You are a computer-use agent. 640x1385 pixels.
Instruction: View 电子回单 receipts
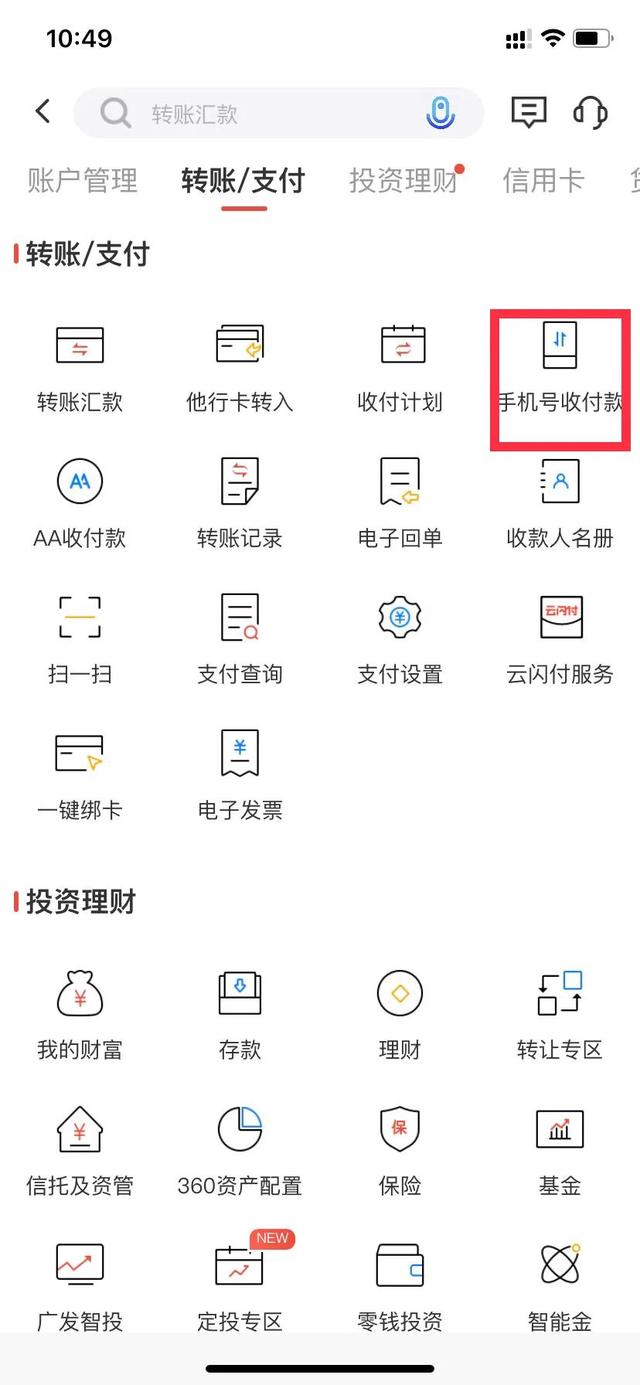pos(400,502)
